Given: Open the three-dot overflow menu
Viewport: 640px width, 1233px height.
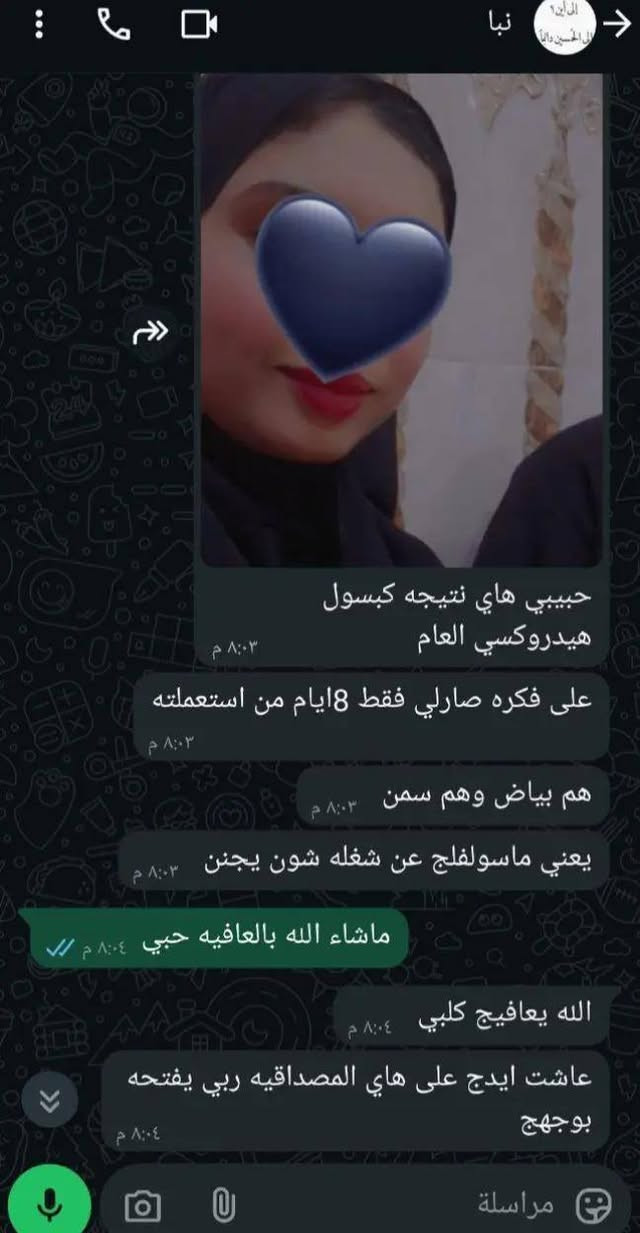Looking at the screenshot, I should [39, 24].
